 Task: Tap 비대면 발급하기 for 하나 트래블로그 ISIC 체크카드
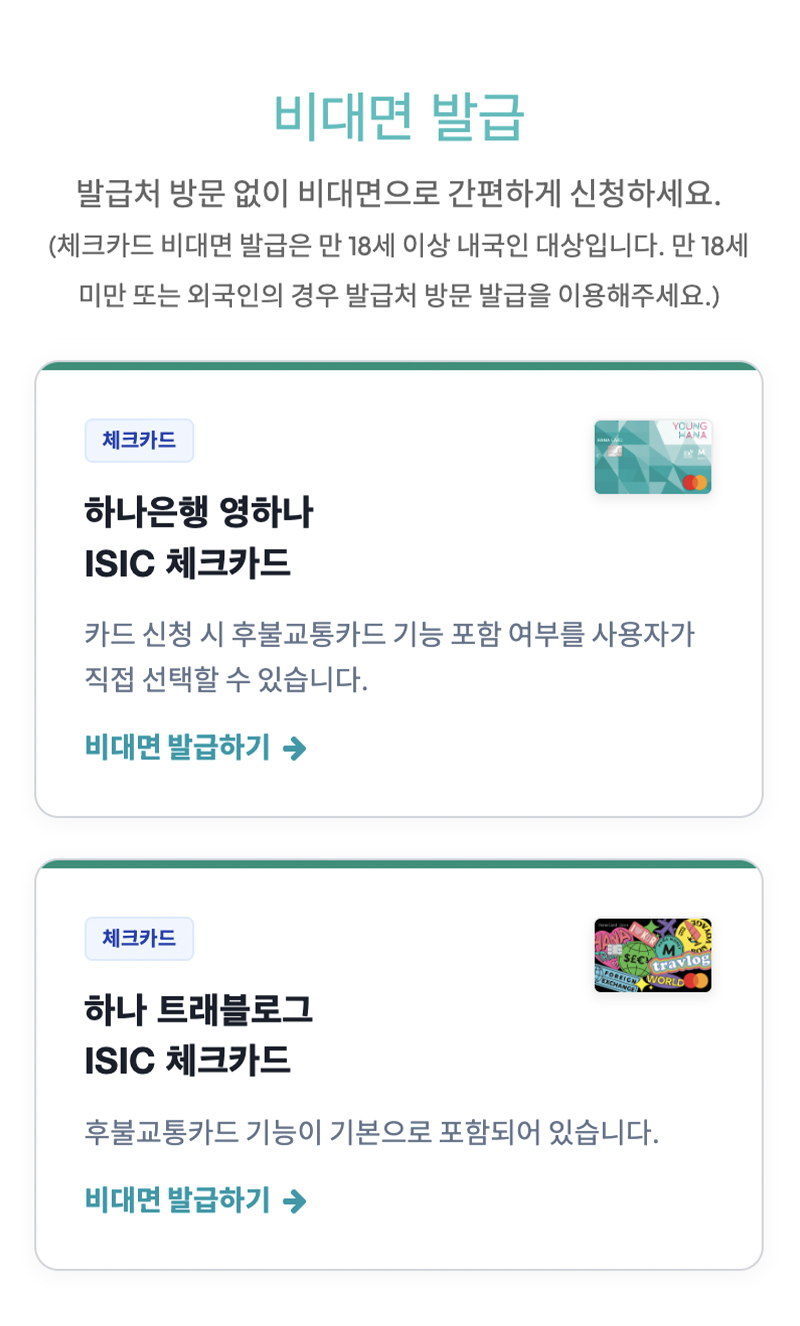tap(195, 1200)
